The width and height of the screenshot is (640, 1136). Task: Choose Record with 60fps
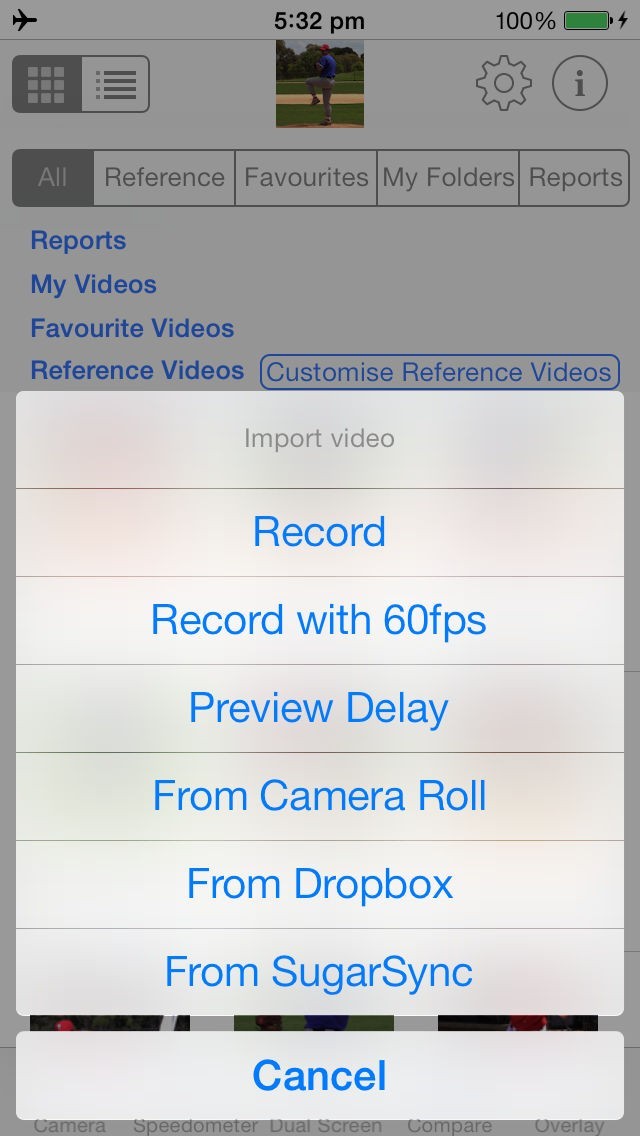[319, 620]
